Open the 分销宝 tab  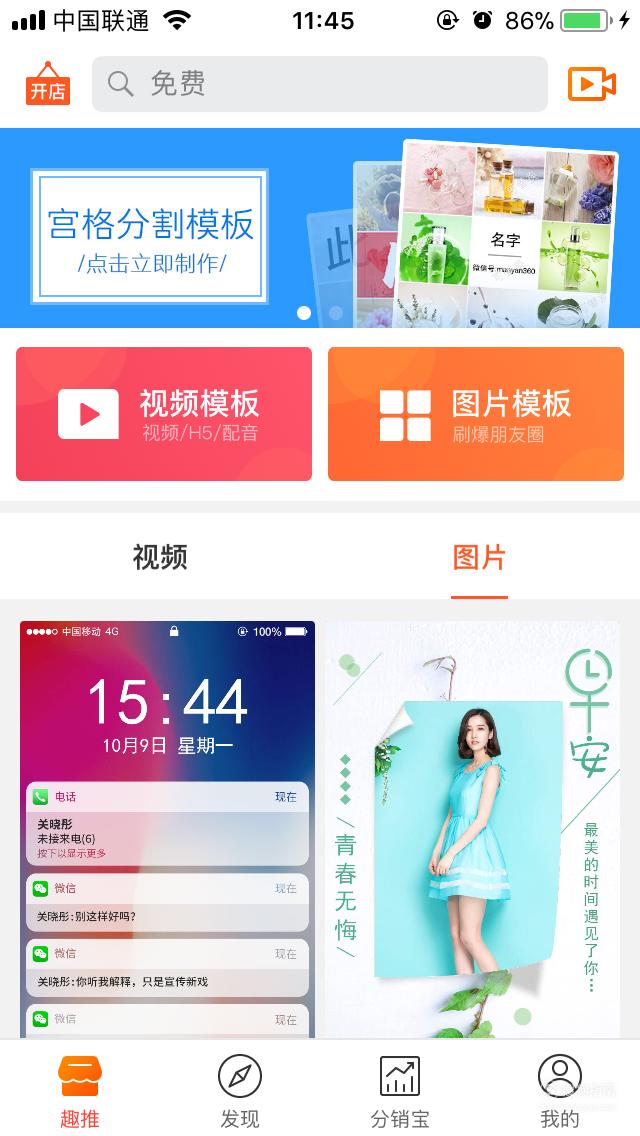400,1090
